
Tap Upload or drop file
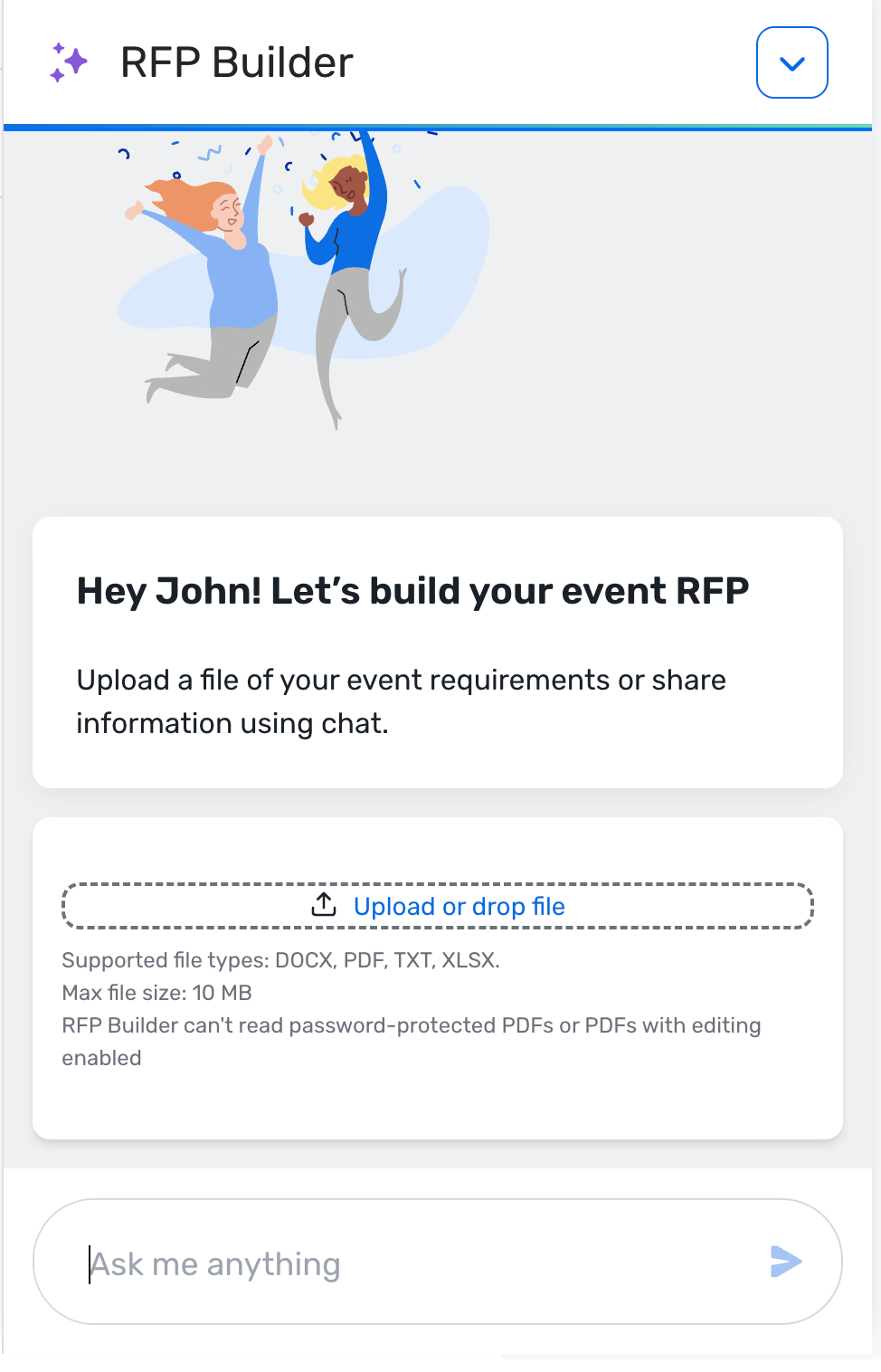coord(439,906)
